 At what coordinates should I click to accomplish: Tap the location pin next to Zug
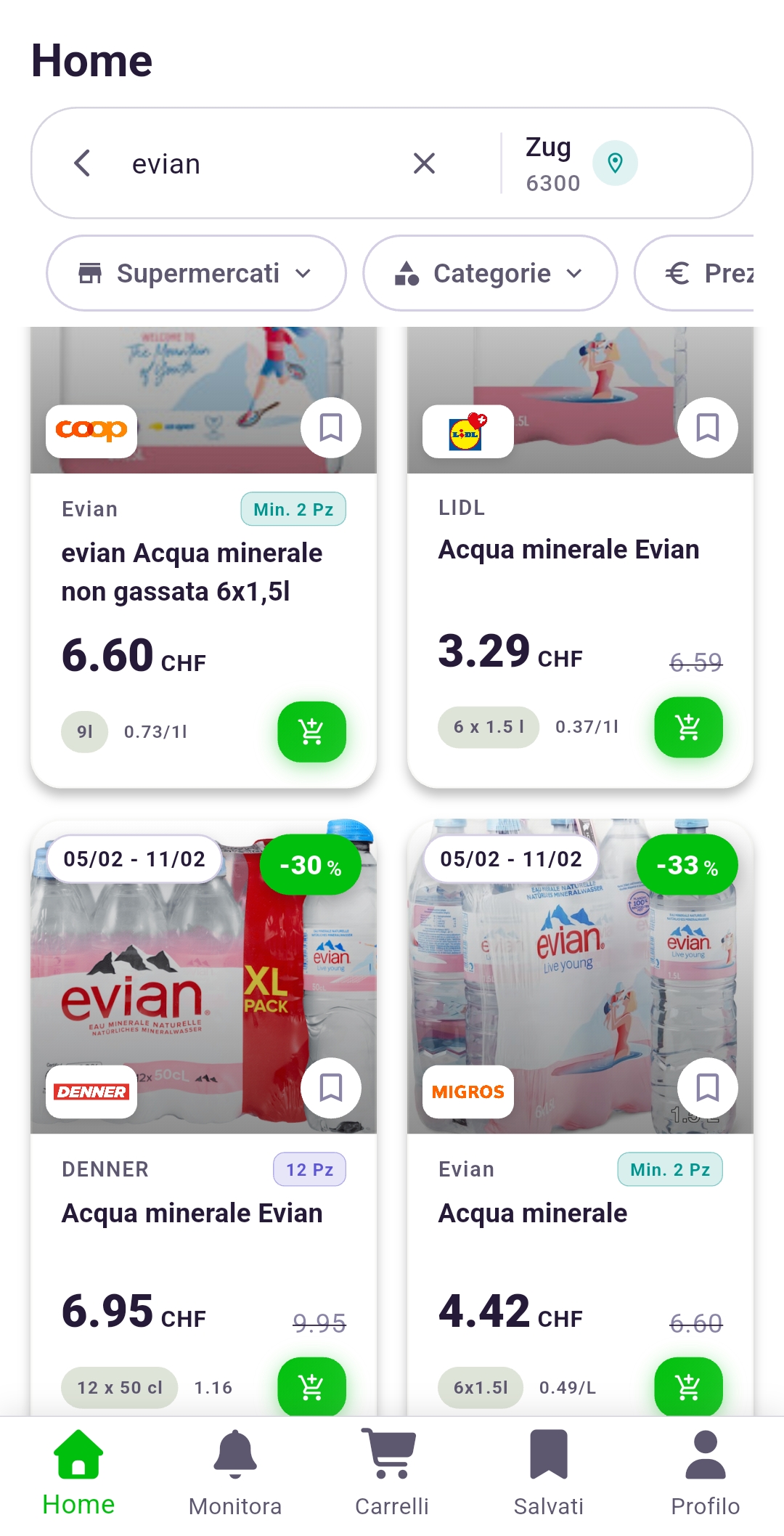[x=614, y=163]
